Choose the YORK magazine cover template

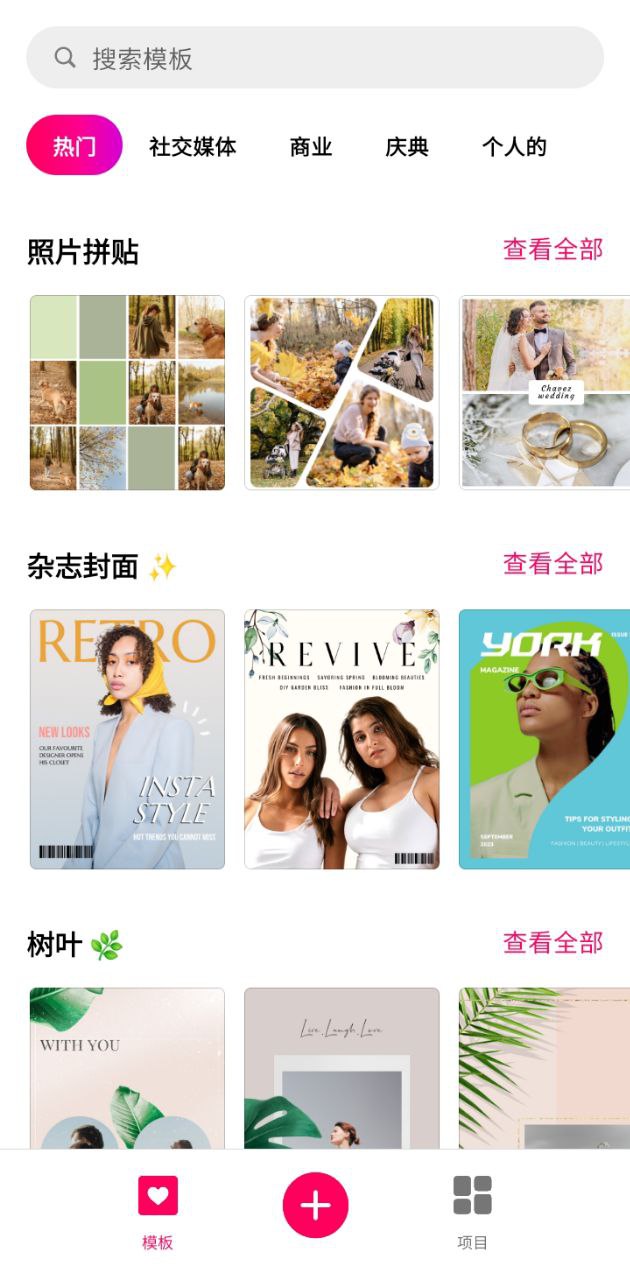pyautogui.click(x=545, y=739)
